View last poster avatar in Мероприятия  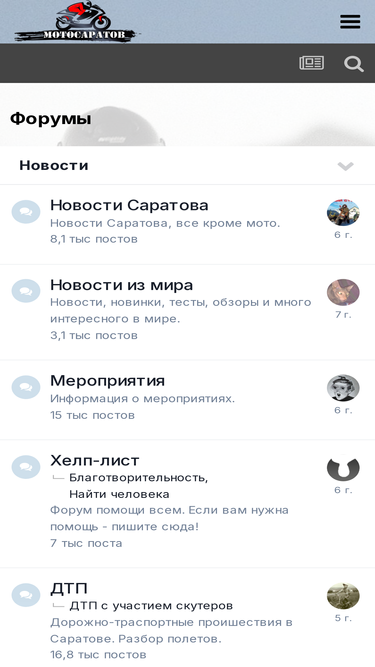[343, 388]
